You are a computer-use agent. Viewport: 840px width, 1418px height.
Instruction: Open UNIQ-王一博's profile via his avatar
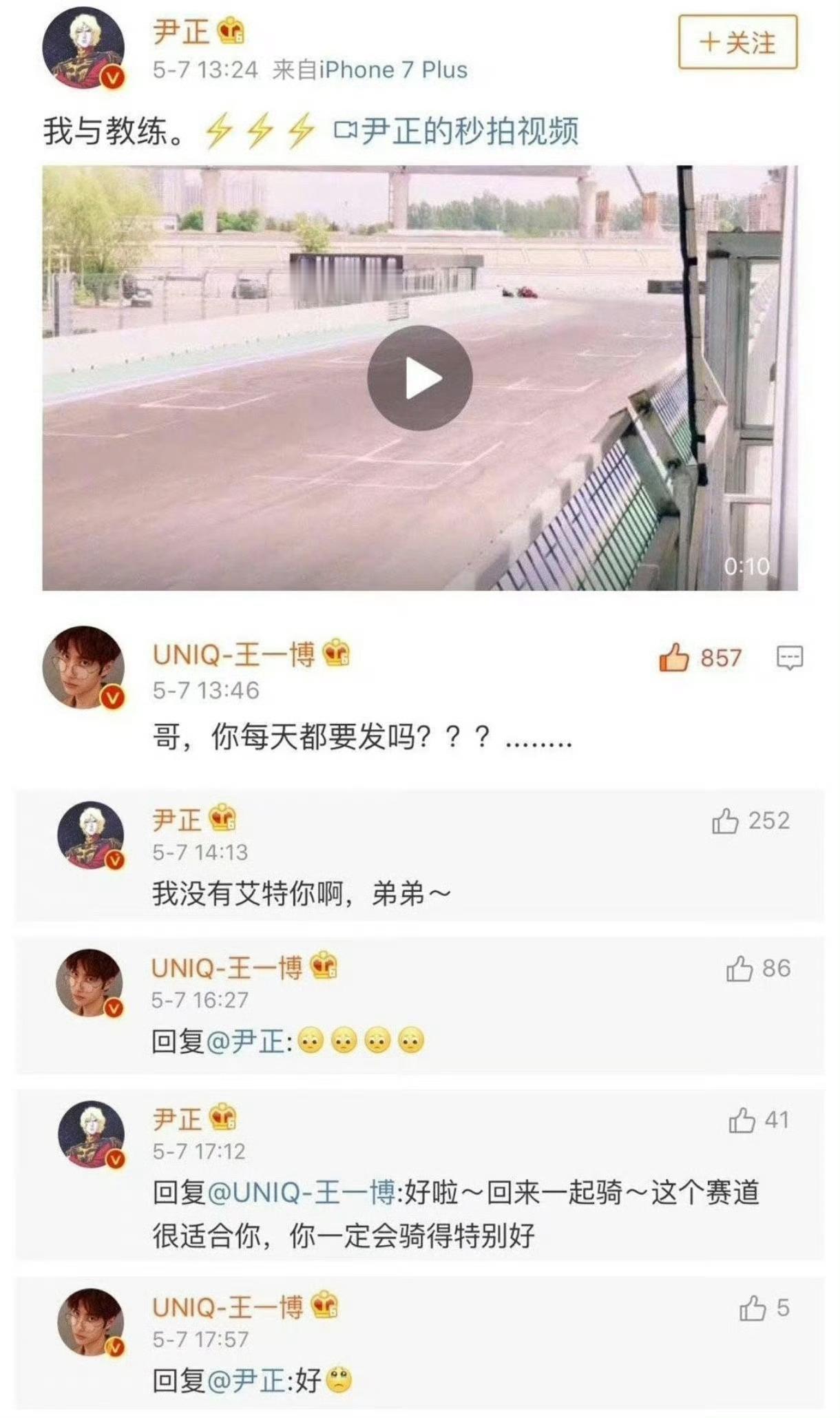[x=83, y=668]
